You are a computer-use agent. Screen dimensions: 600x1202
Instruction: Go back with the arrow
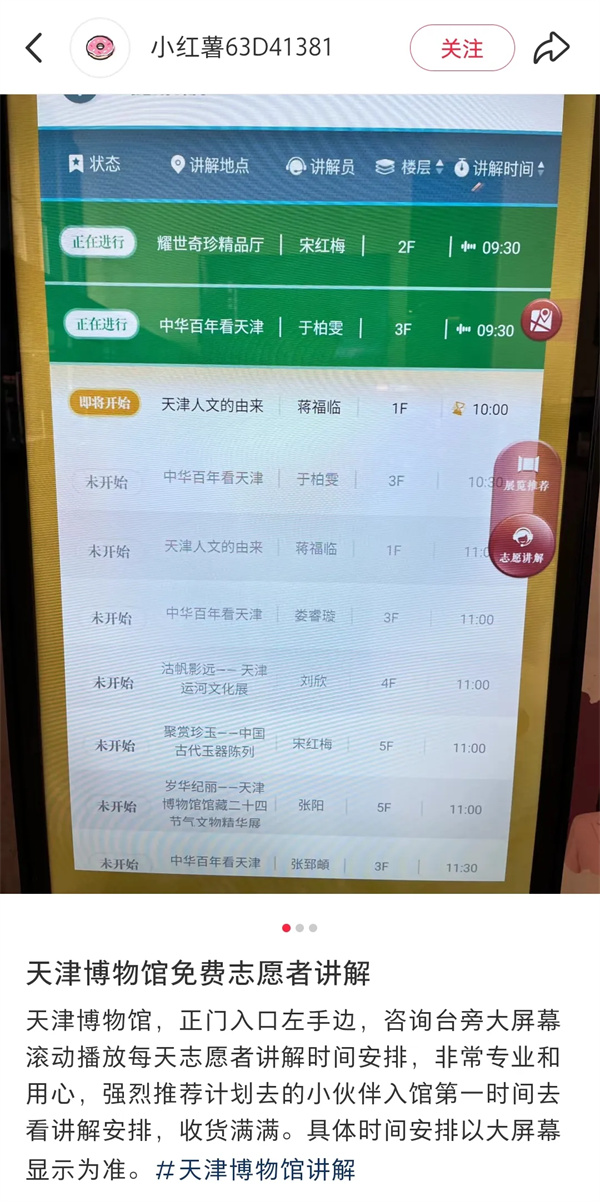[35, 47]
